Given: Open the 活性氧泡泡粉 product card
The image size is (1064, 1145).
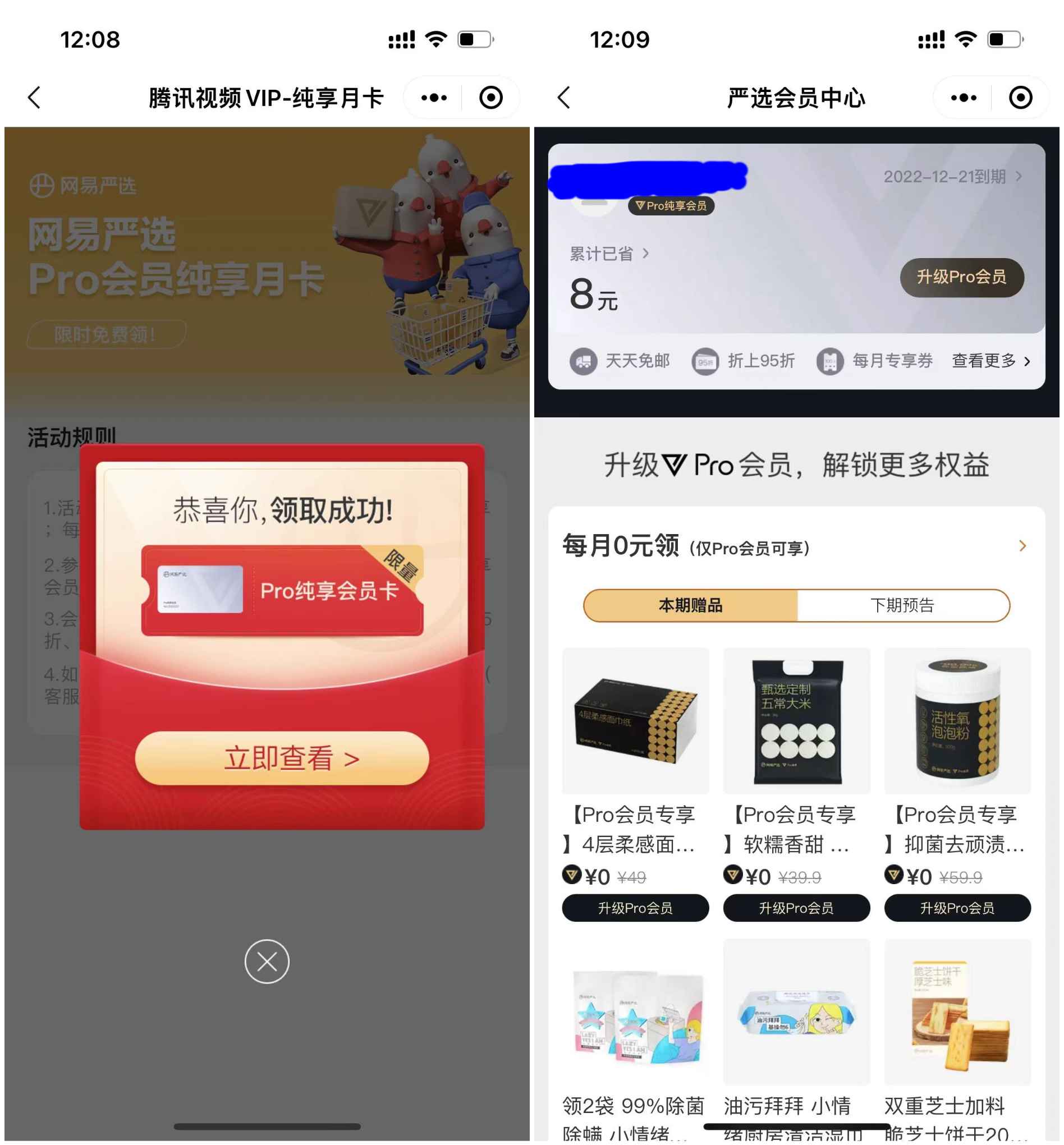Looking at the screenshot, I should point(957,721).
